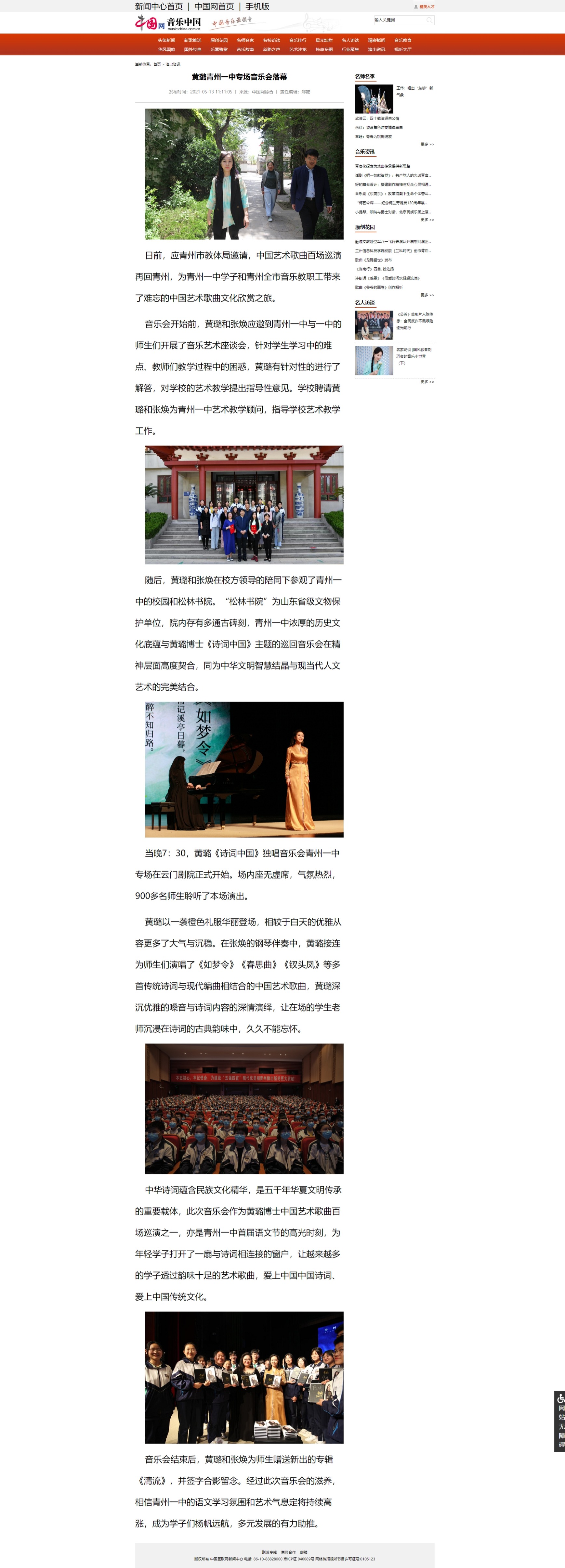This screenshot has width=565, height=1568.
Task: Open the article 武凌云：四十载演绎关公情
Action: 377,119
